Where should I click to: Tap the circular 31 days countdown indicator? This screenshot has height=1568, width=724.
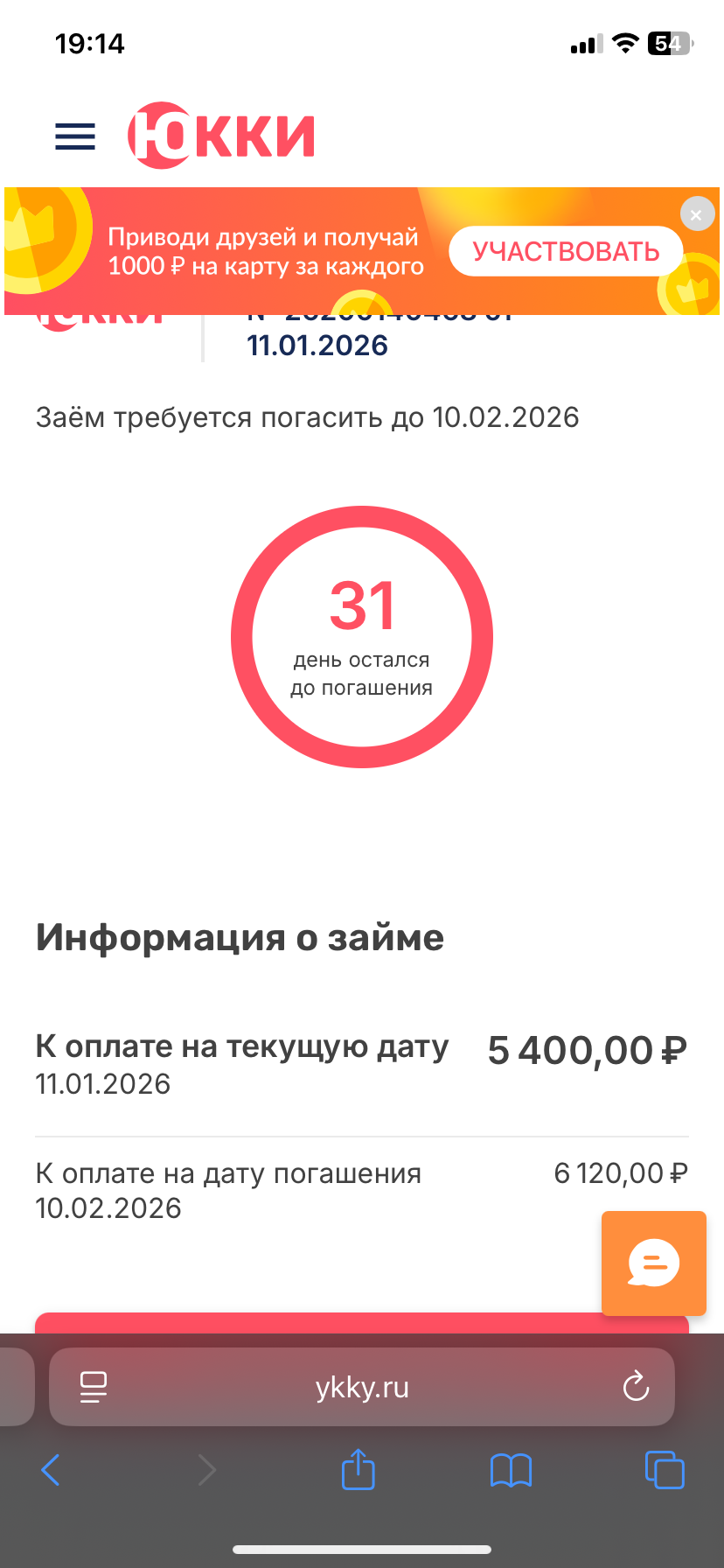[361, 636]
